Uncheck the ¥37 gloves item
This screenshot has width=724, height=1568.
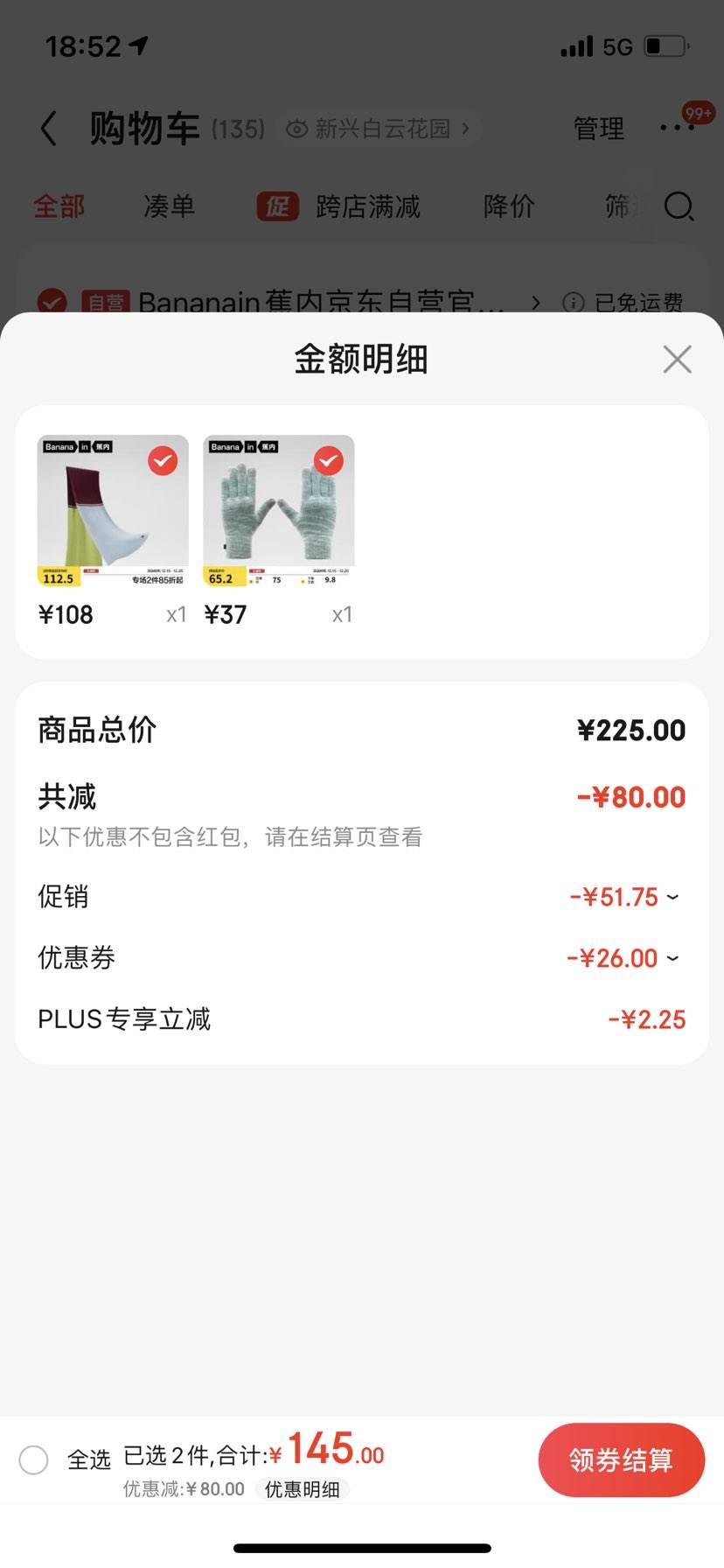[x=328, y=461]
